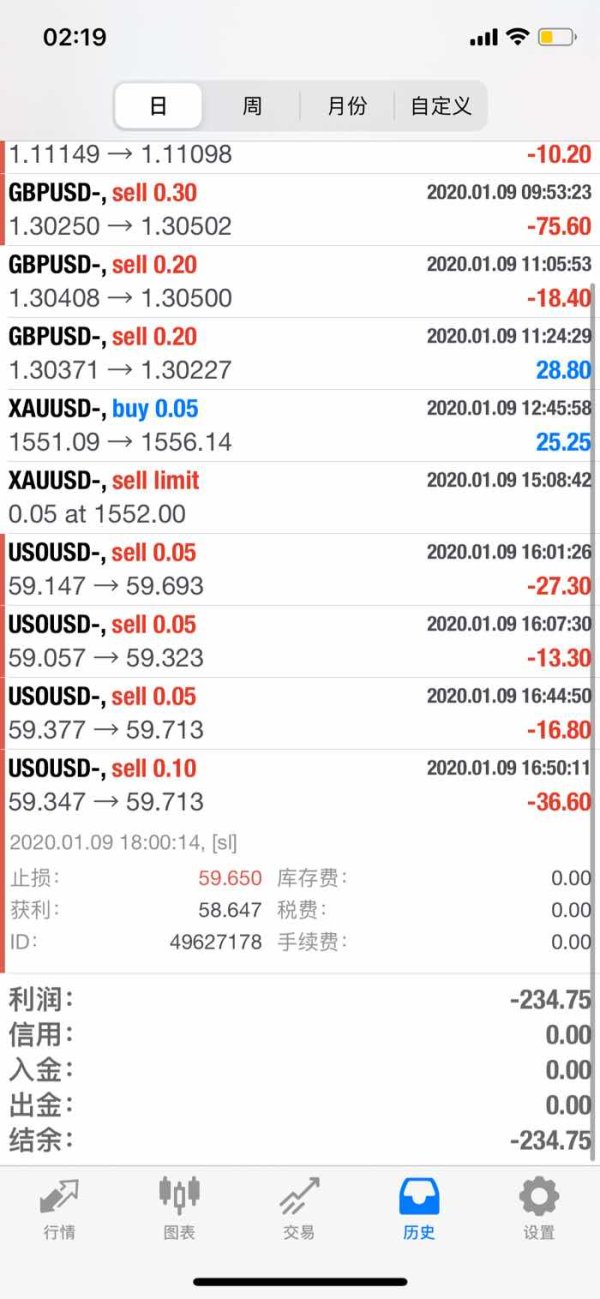The width and height of the screenshot is (600, 1299).
Task: Show details of USOUSD trade at 16:07:30
Action: 300,642
